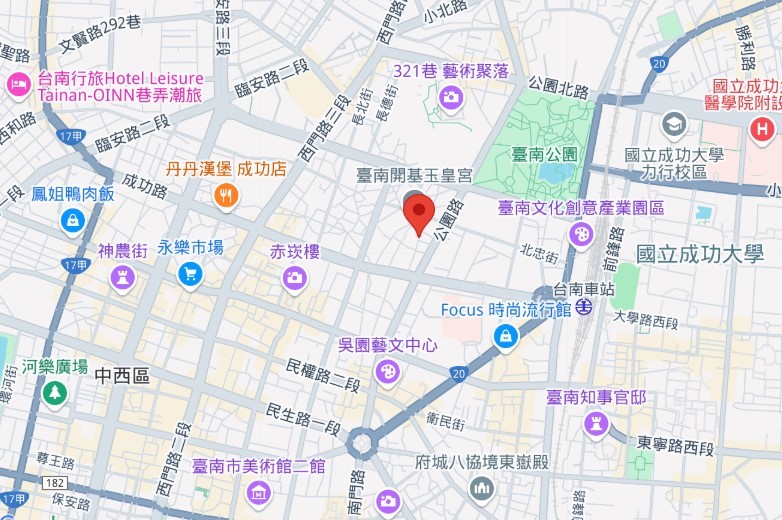Select 河樂廣場 park marker
The width and height of the screenshot is (782, 520).
click(x=54, y=393)
